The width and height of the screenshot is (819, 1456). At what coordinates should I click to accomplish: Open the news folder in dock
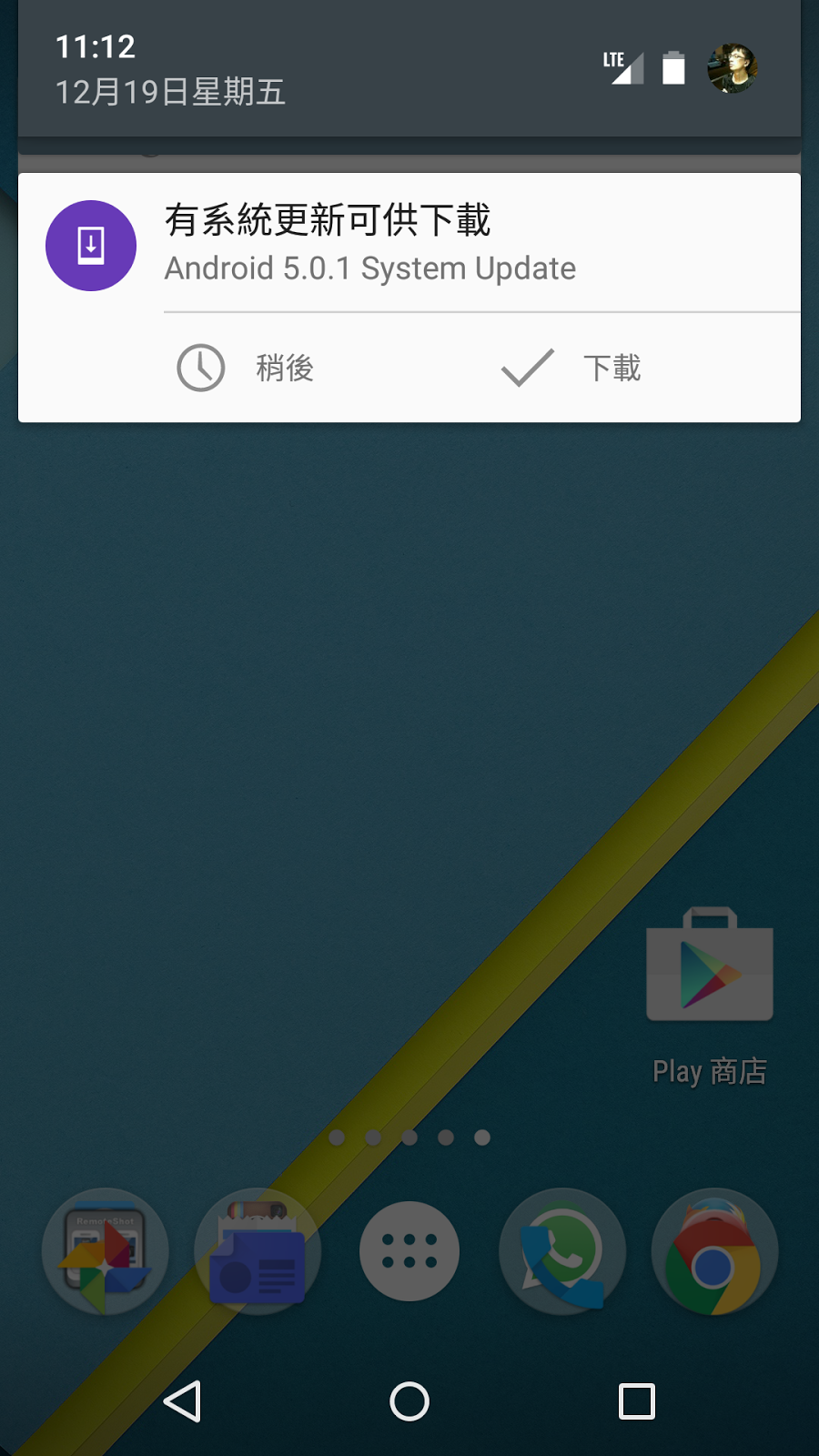click(258, 1251)
